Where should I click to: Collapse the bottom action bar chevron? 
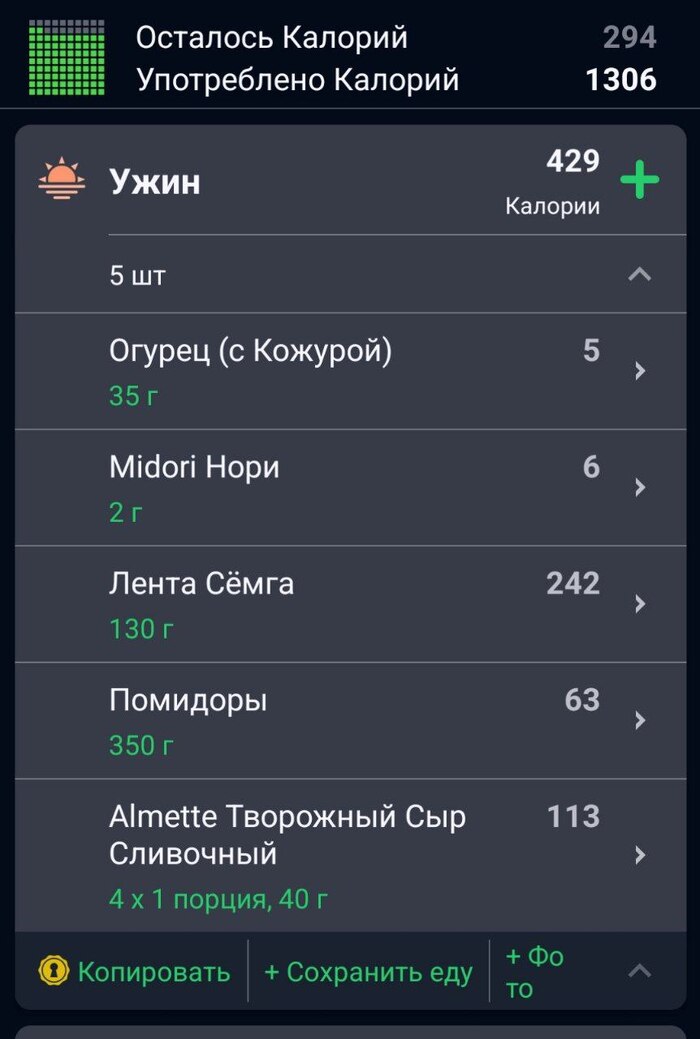[639, 970]
